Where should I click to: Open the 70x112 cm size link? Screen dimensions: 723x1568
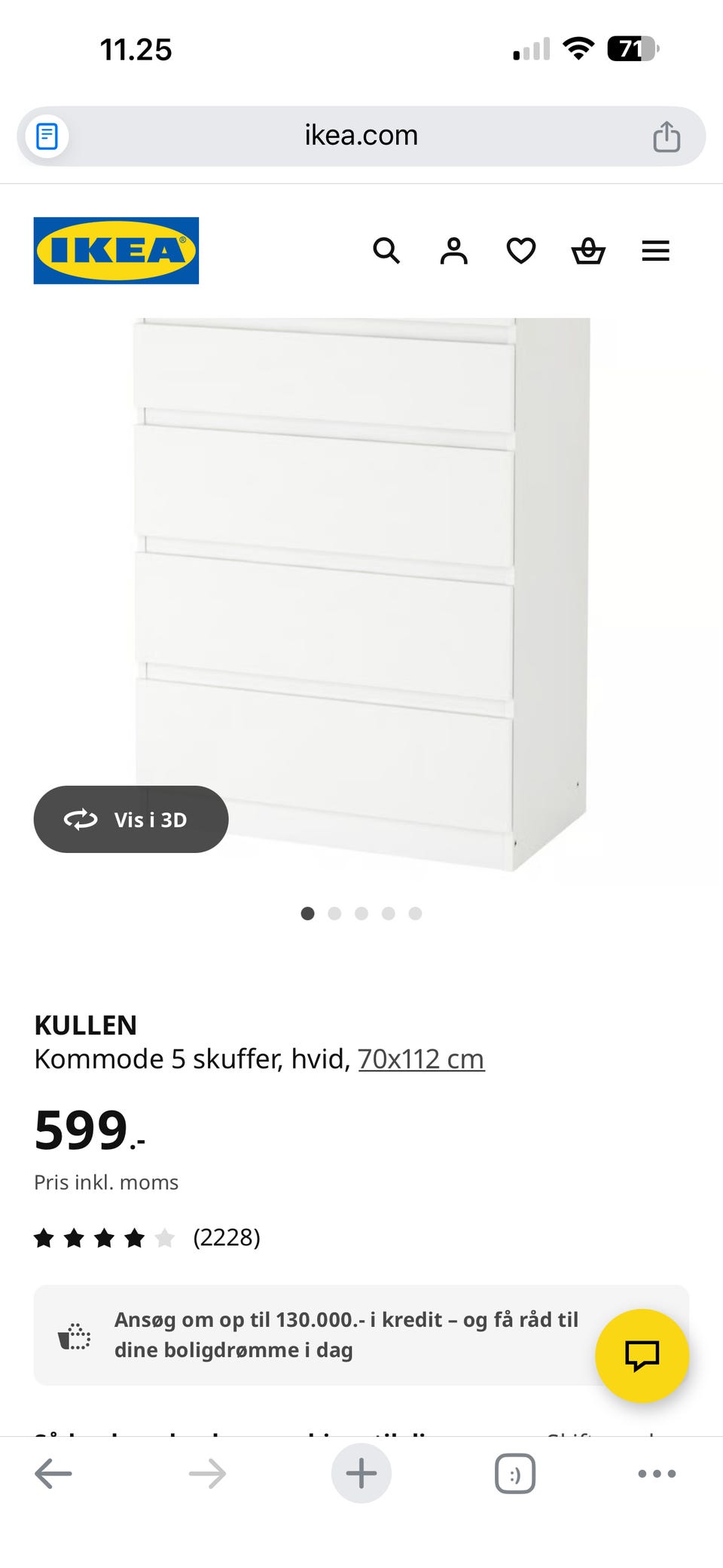[420, 1059]
